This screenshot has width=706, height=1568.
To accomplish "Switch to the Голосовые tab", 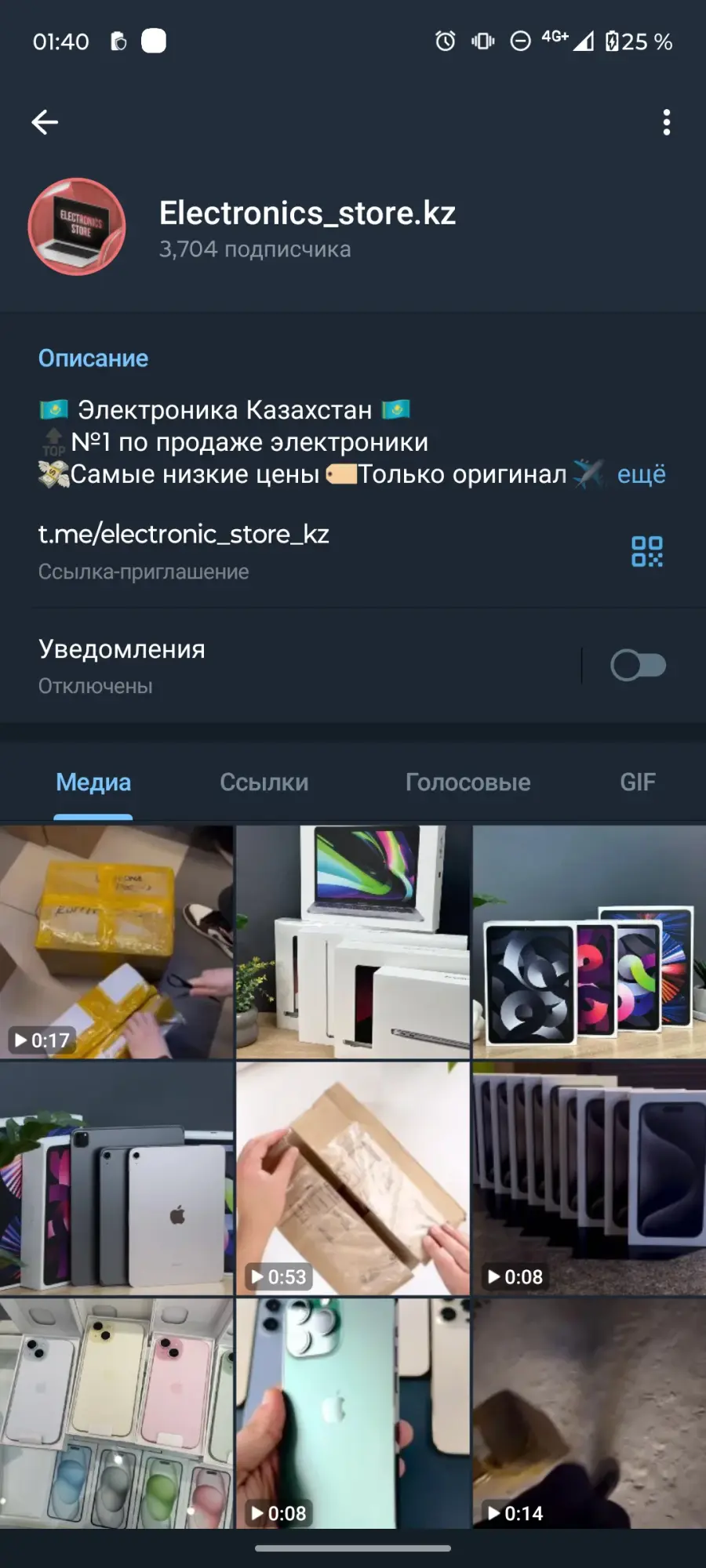I will coord(468,782).
